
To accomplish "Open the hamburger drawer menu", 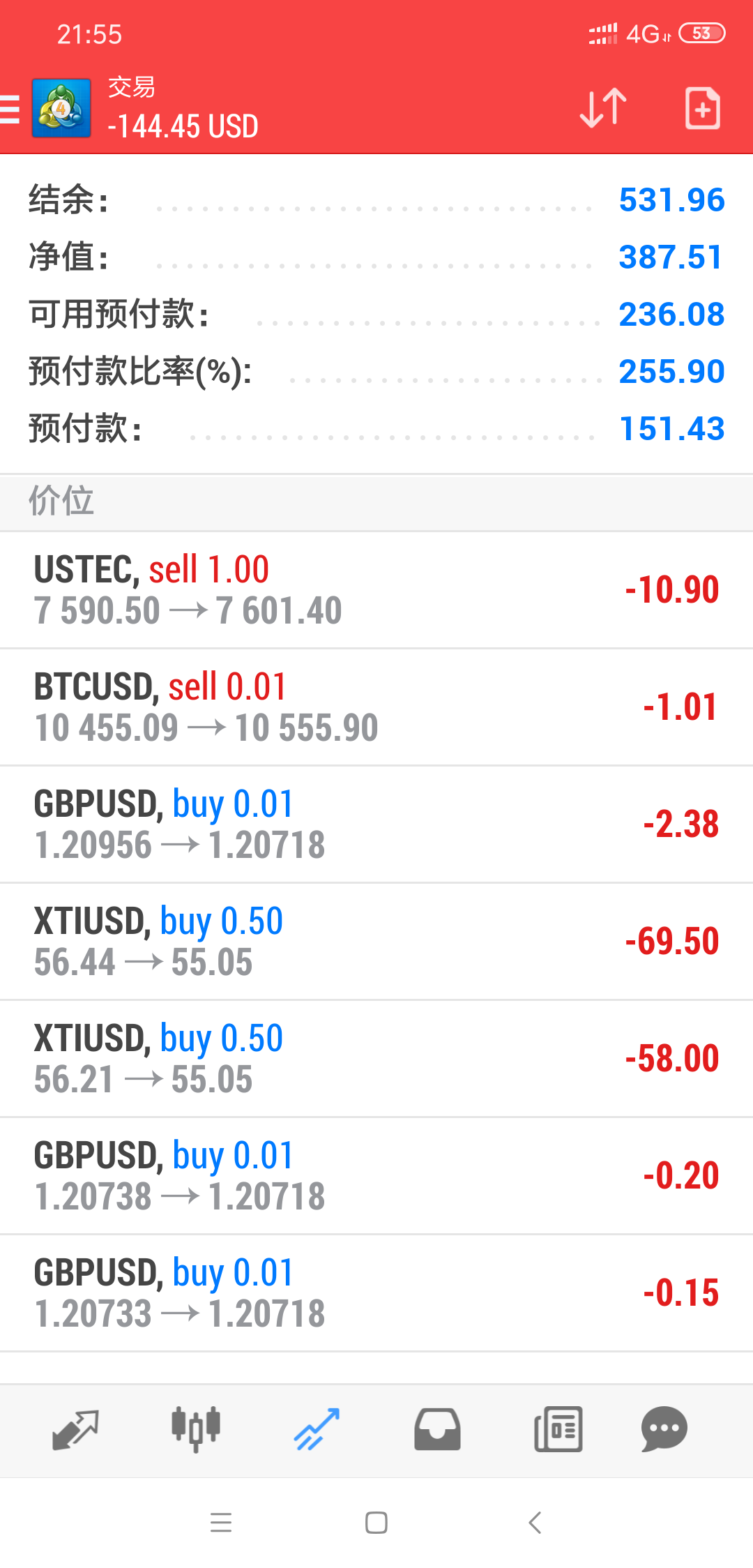I will click(x=10, y=110).
